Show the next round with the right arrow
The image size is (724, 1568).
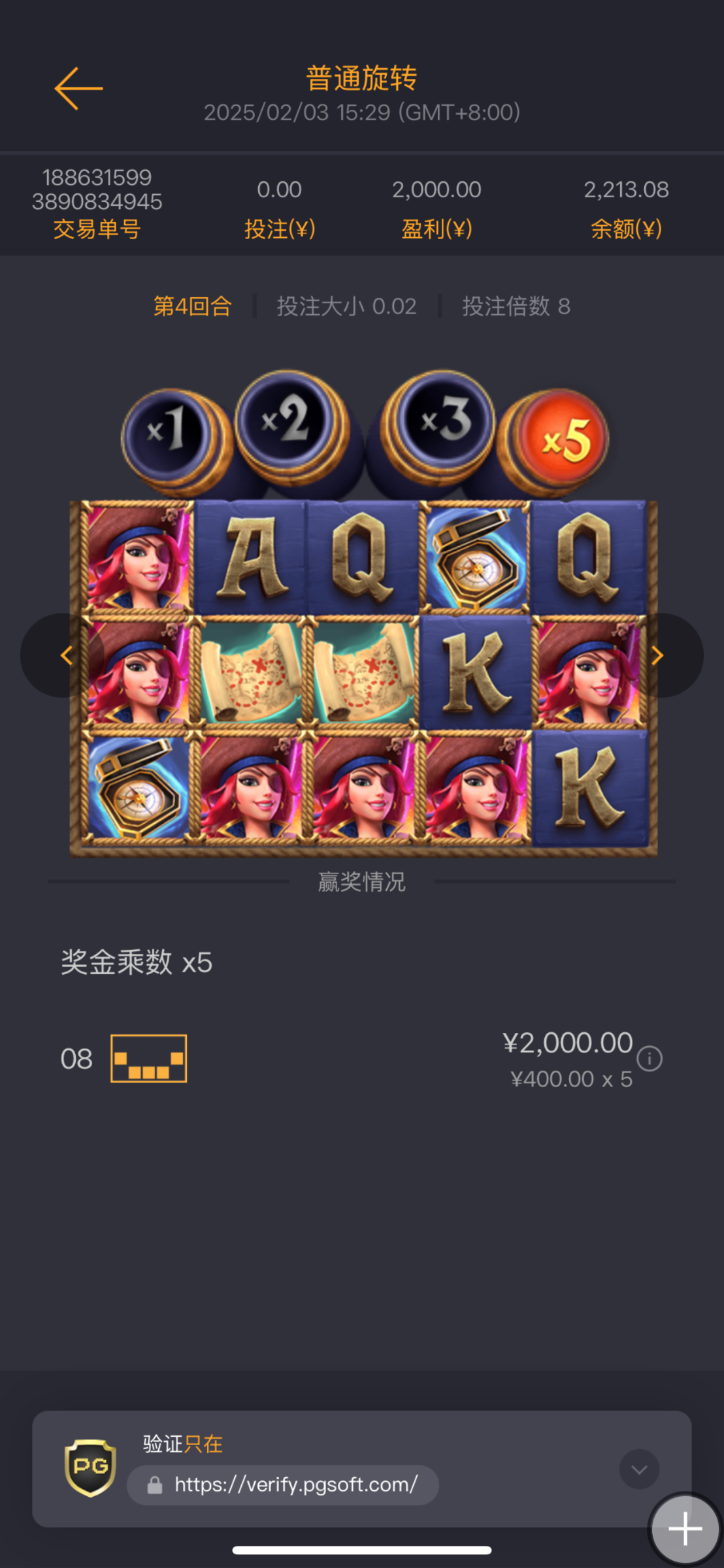click(x=658, y=655)
